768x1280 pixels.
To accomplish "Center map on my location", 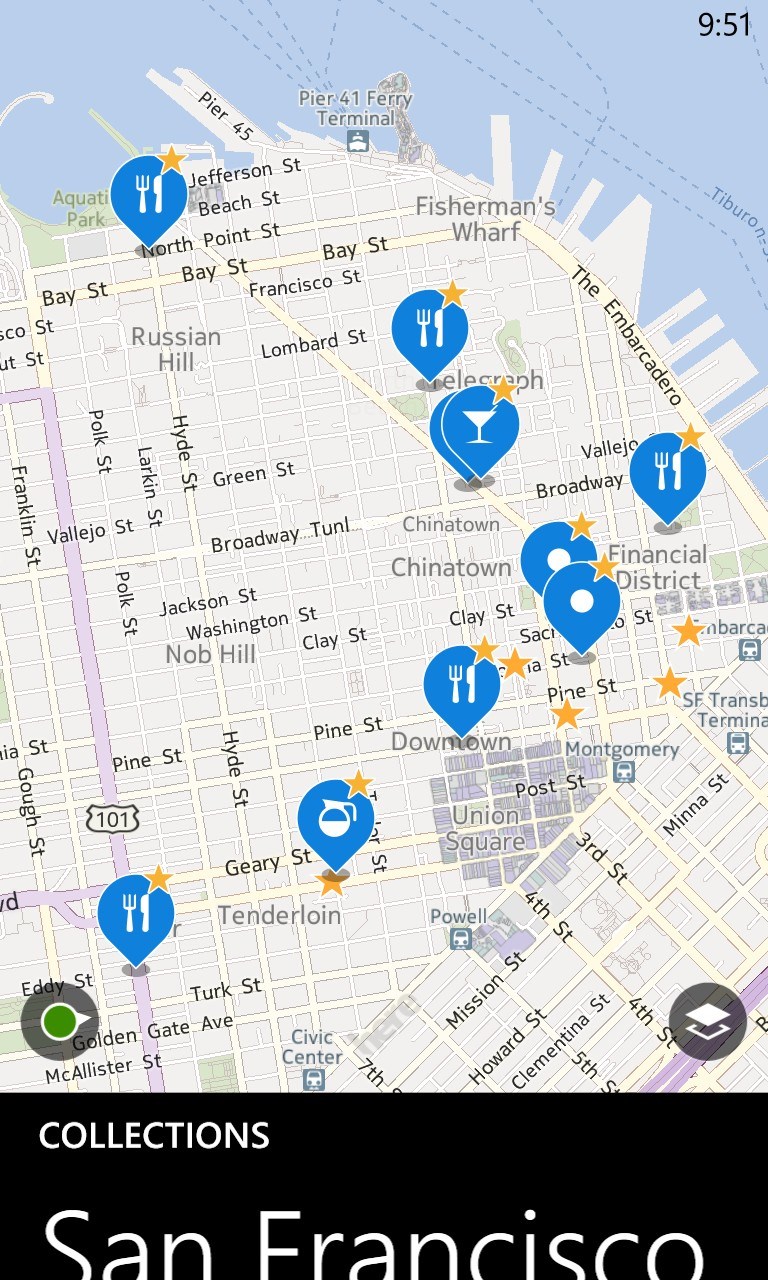I will [x=60, y=1021].
